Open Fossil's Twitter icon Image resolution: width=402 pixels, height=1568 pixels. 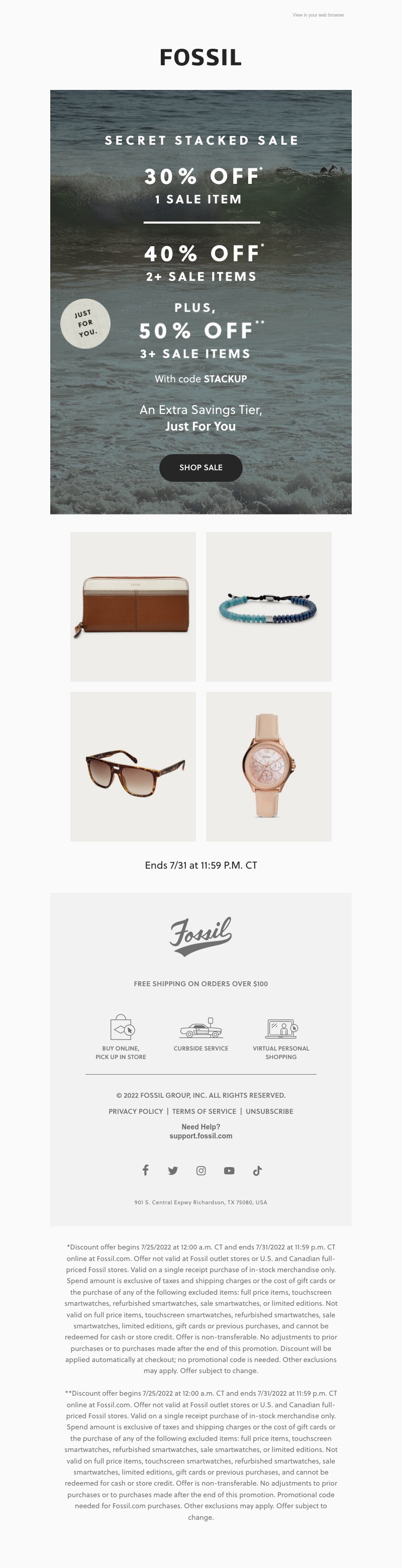(173, 1171)
